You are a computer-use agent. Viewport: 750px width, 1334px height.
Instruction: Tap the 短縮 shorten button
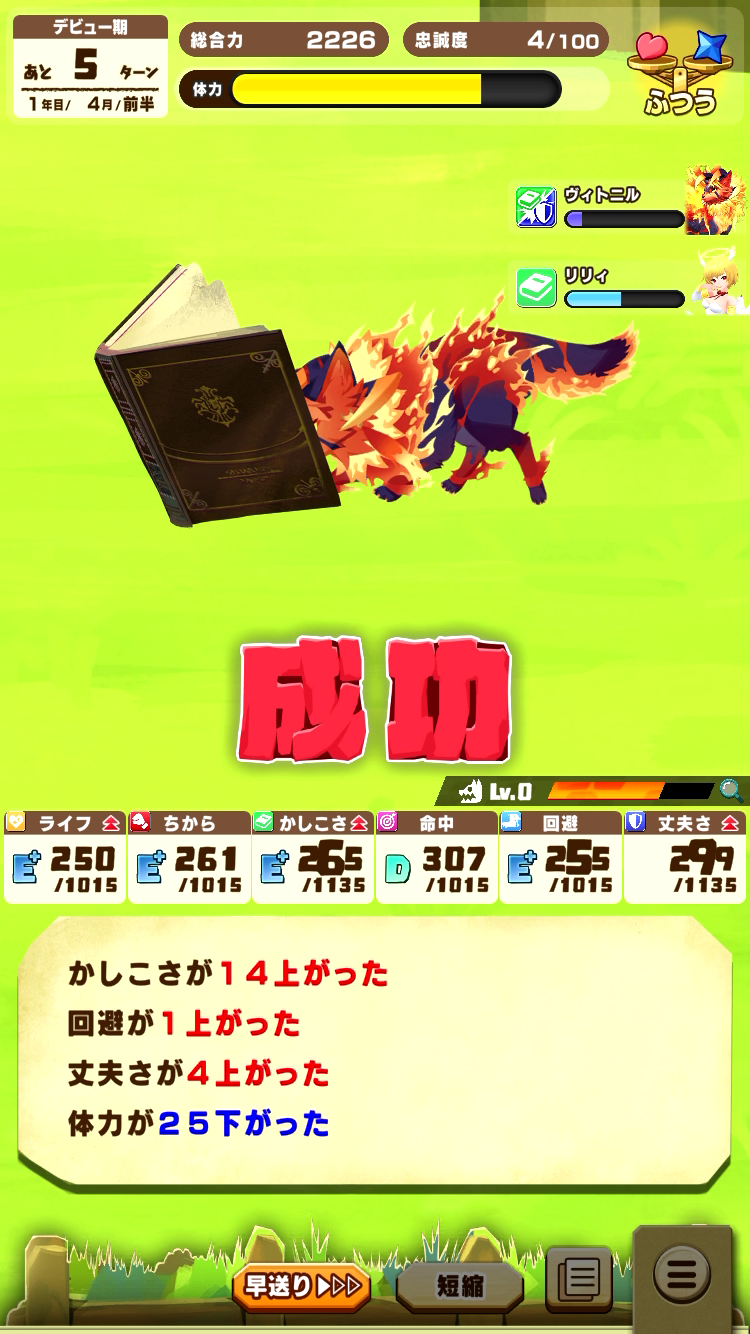(x=460, y=1286)
